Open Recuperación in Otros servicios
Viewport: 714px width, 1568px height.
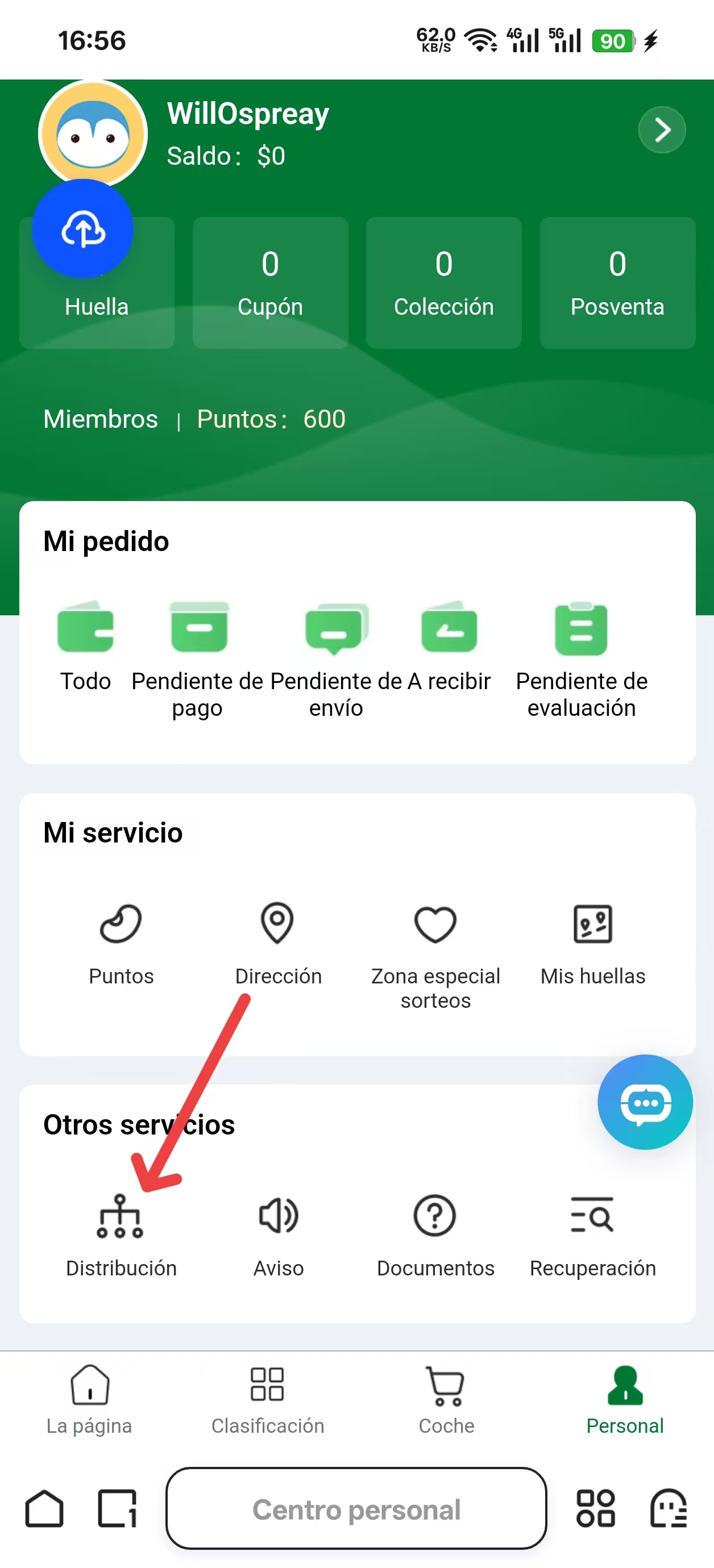pos(592,1234)
